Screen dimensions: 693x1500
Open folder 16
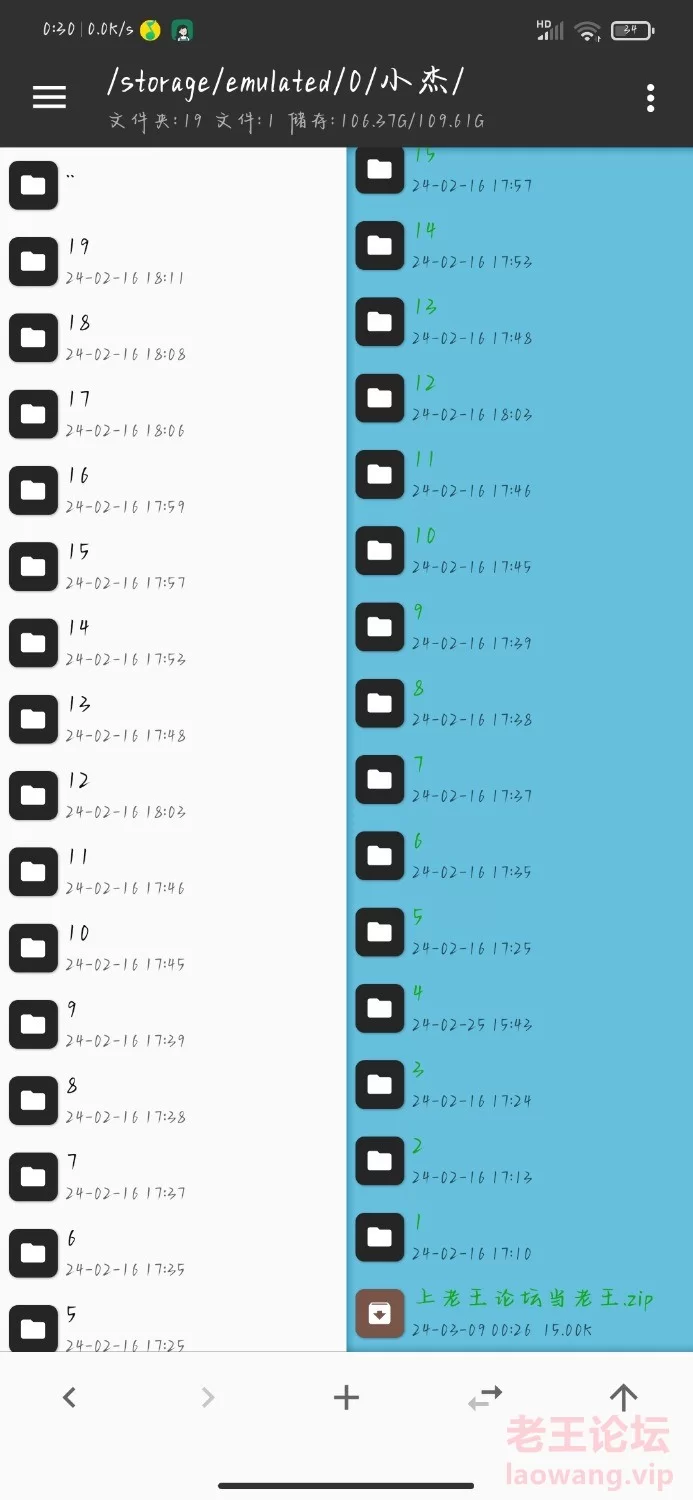click(x=170, y=489)
